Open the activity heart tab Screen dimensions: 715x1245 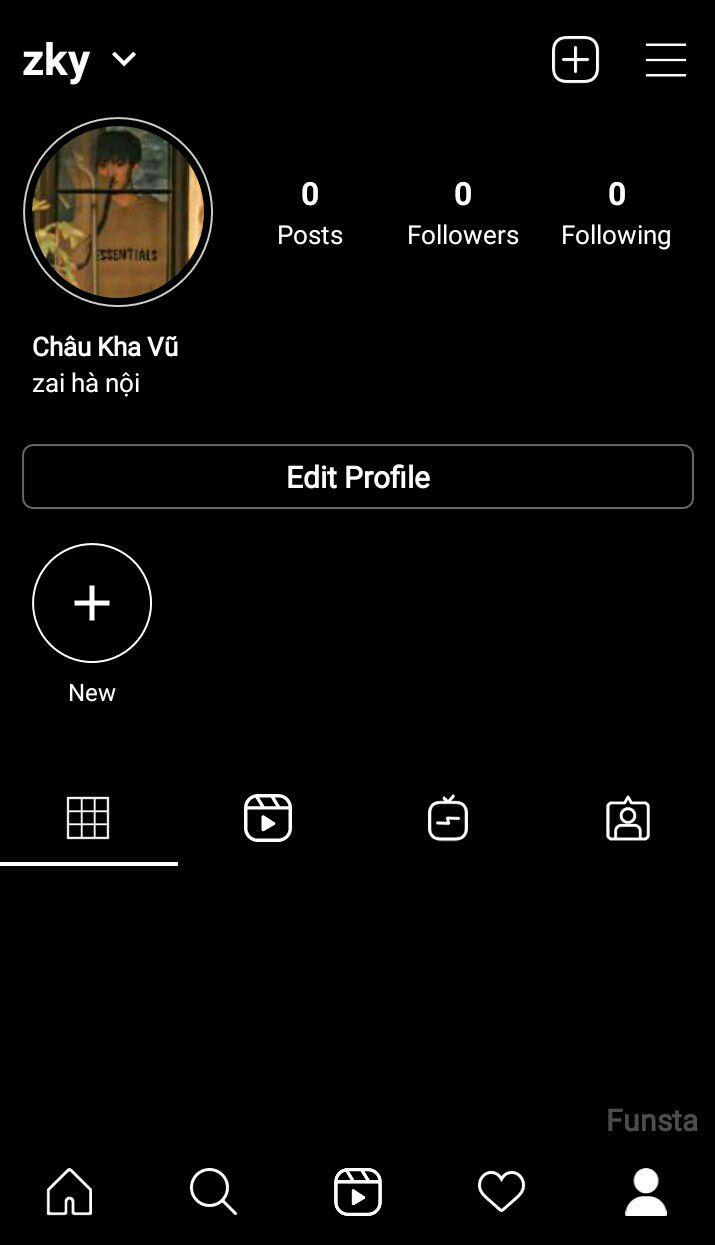point(501,1192)
